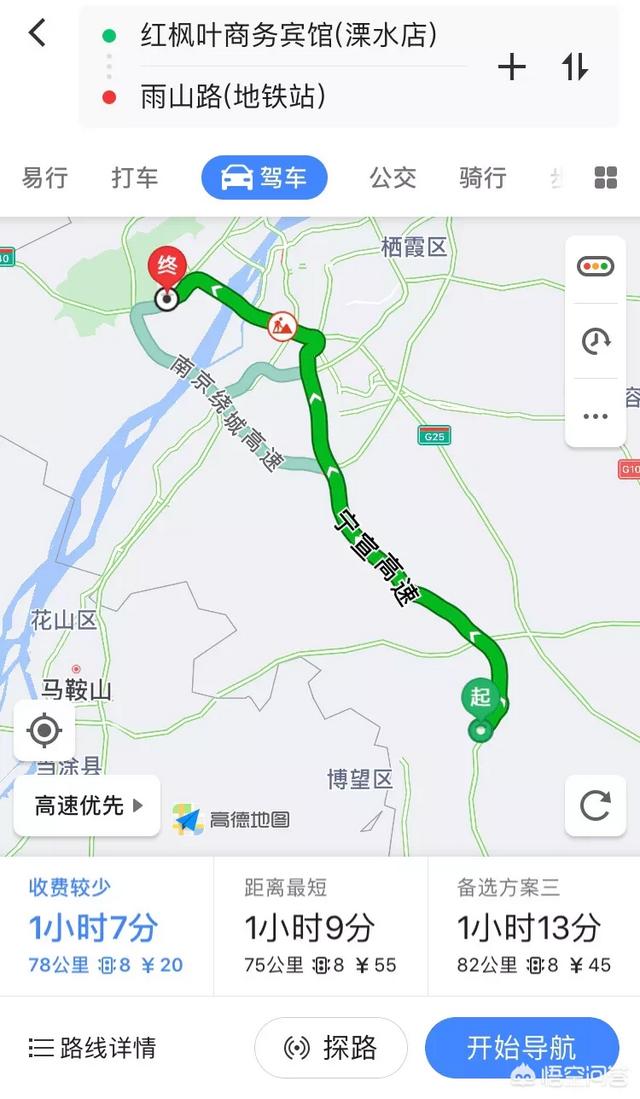Image resolution: width=640 pixels, height=1099 pixels.
Task: Go back using the top-left arrow
Action: [x=37, y=33]
